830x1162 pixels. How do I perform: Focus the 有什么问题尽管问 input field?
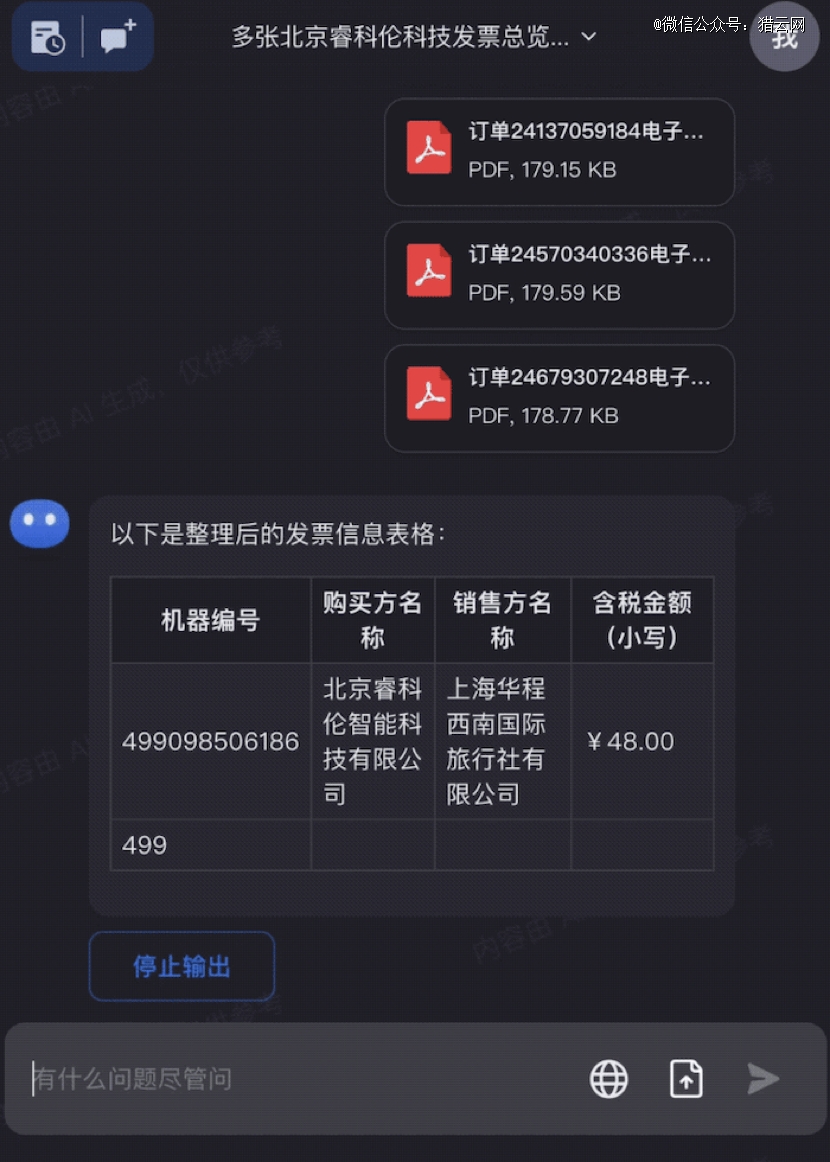pos(300,1079)
